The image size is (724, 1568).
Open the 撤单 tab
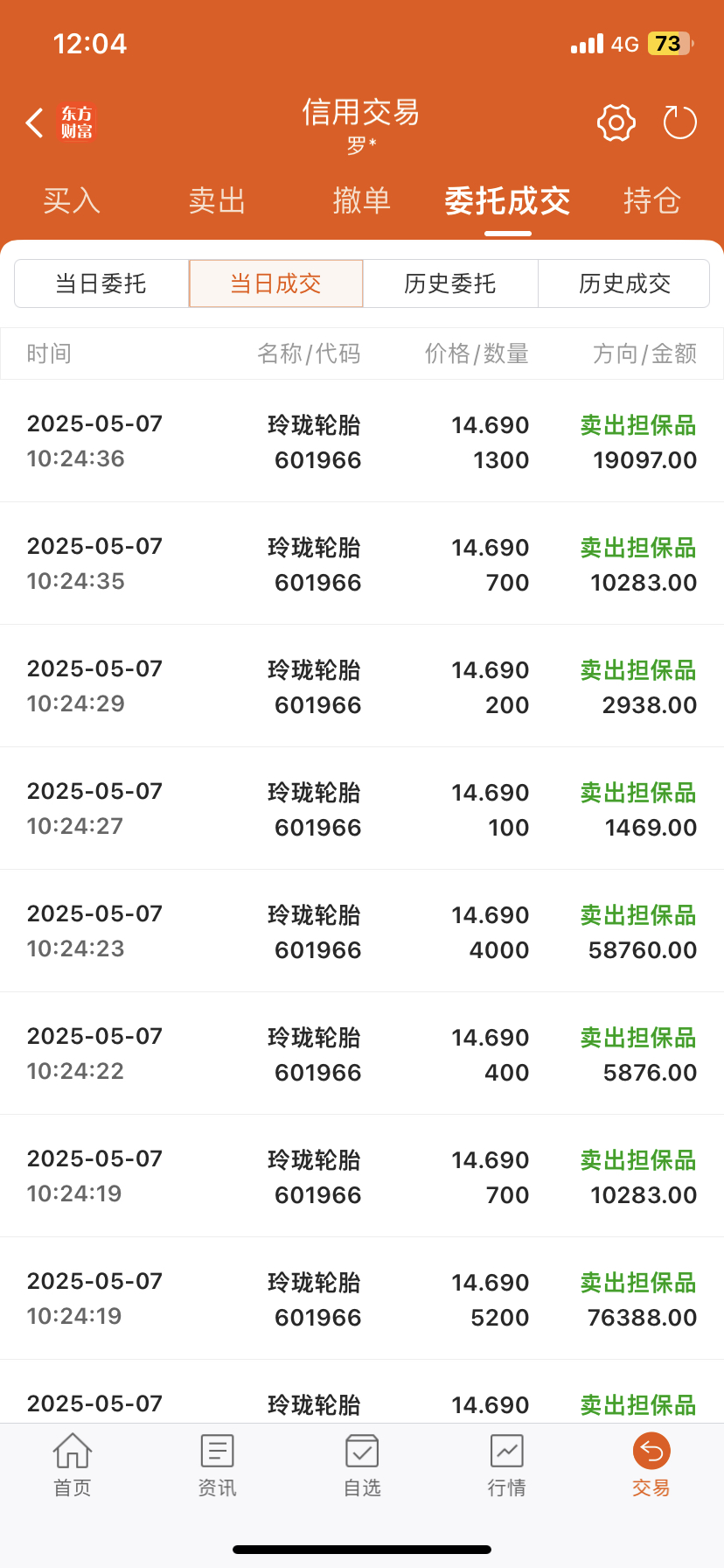click(x=361, y=201)
